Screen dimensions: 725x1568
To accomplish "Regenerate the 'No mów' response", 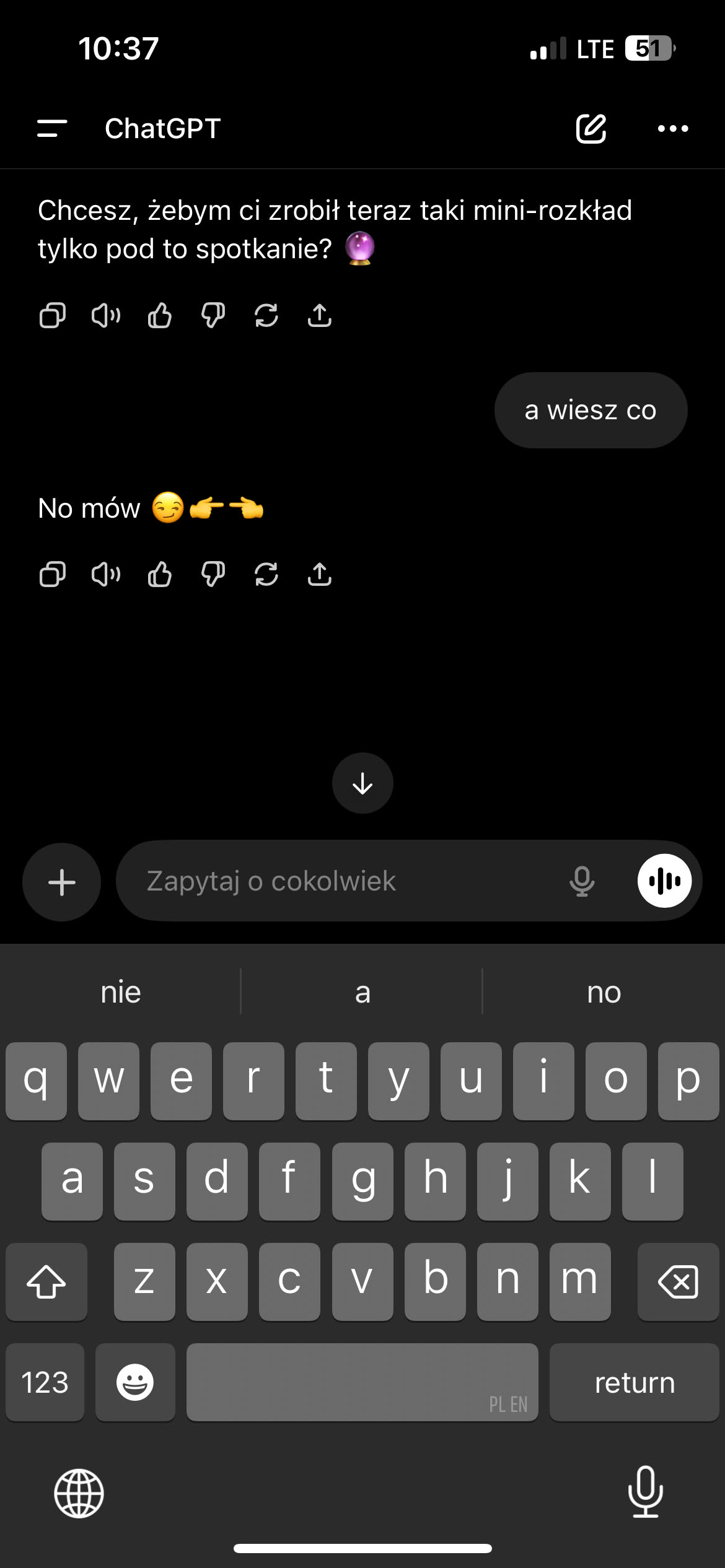I will (266, 574).
